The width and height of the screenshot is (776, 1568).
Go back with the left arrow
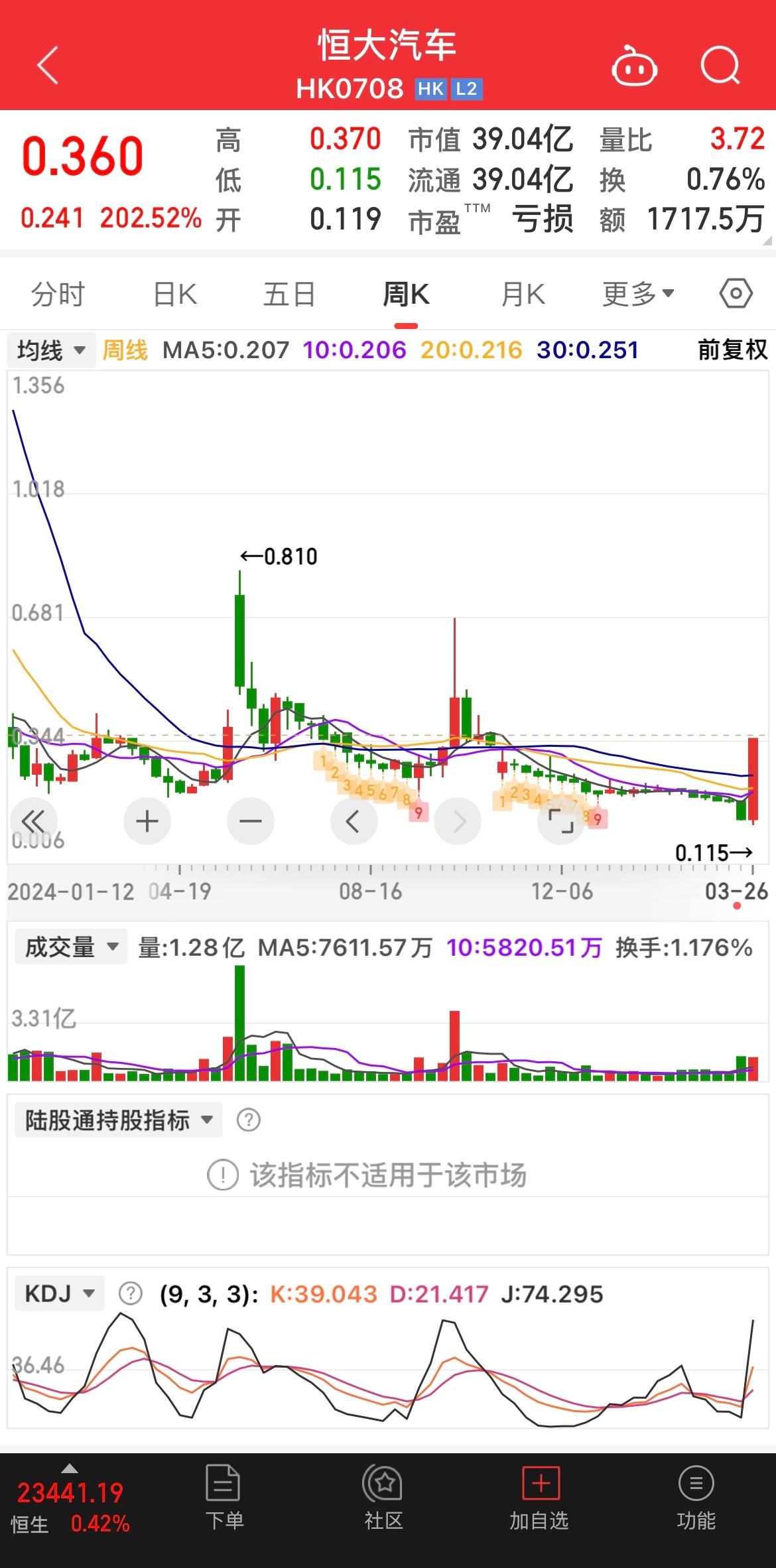pos(46,66)
